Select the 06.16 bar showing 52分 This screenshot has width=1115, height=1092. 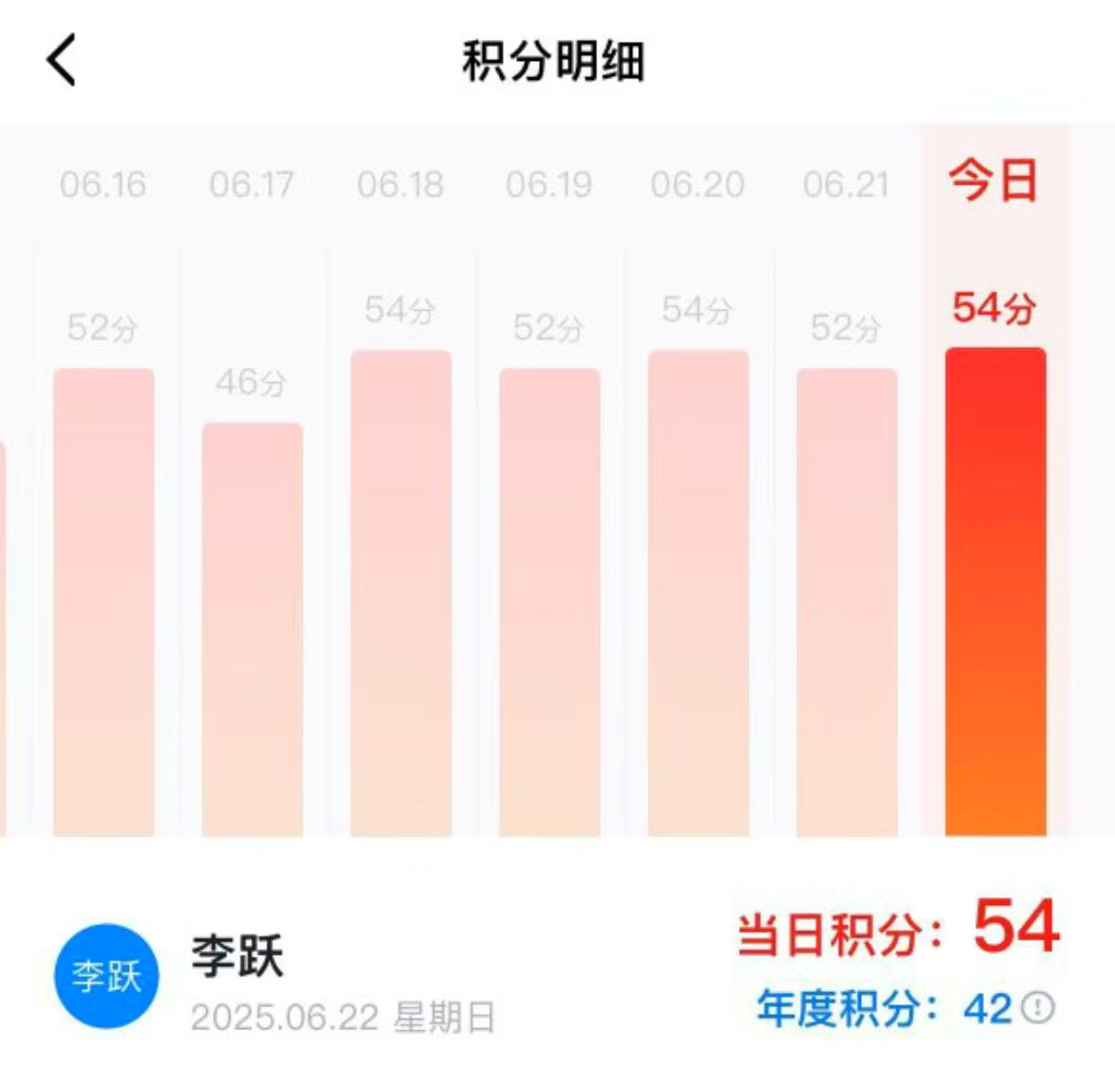[x=104, y=602]
